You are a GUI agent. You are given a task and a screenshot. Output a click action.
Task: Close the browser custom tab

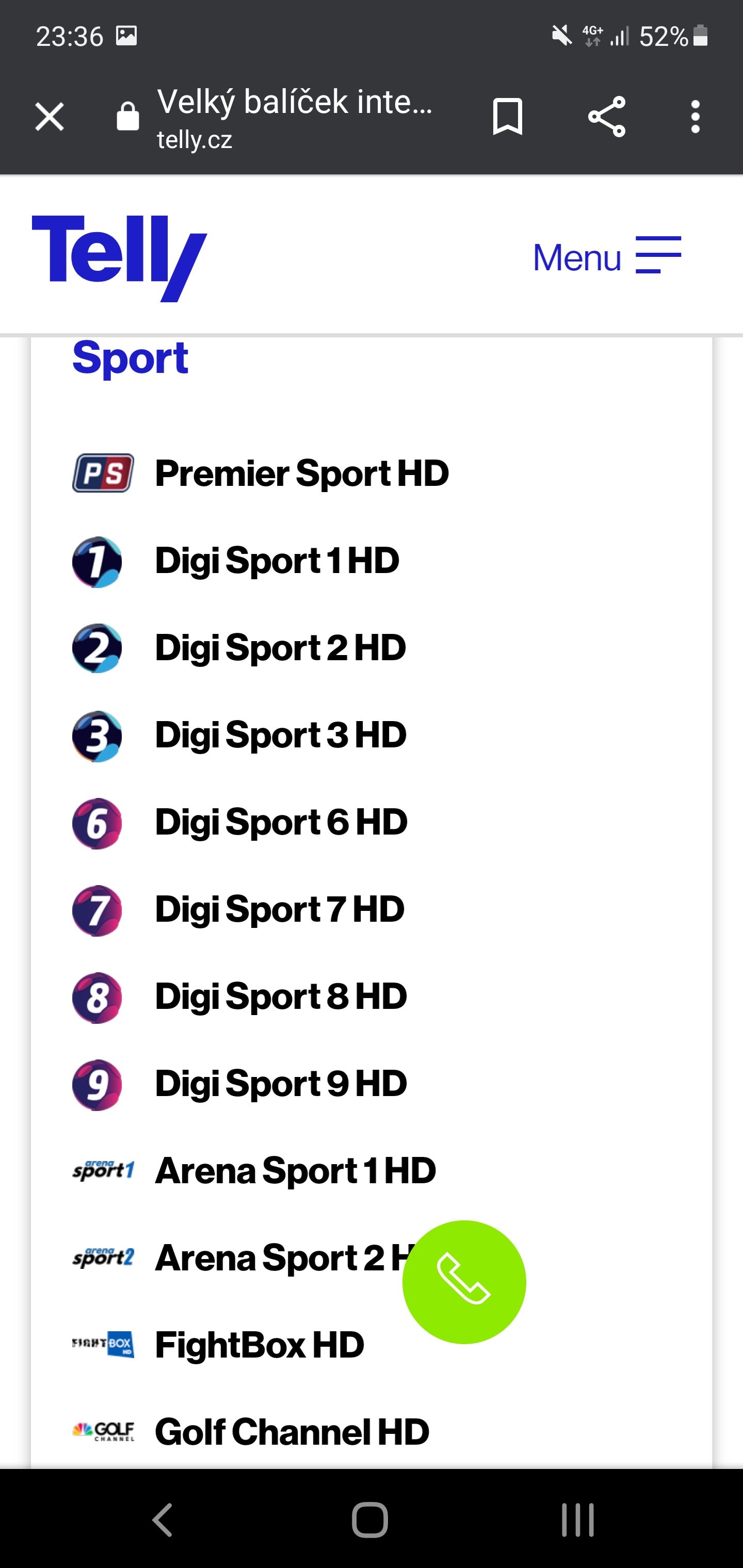point(50,116)
